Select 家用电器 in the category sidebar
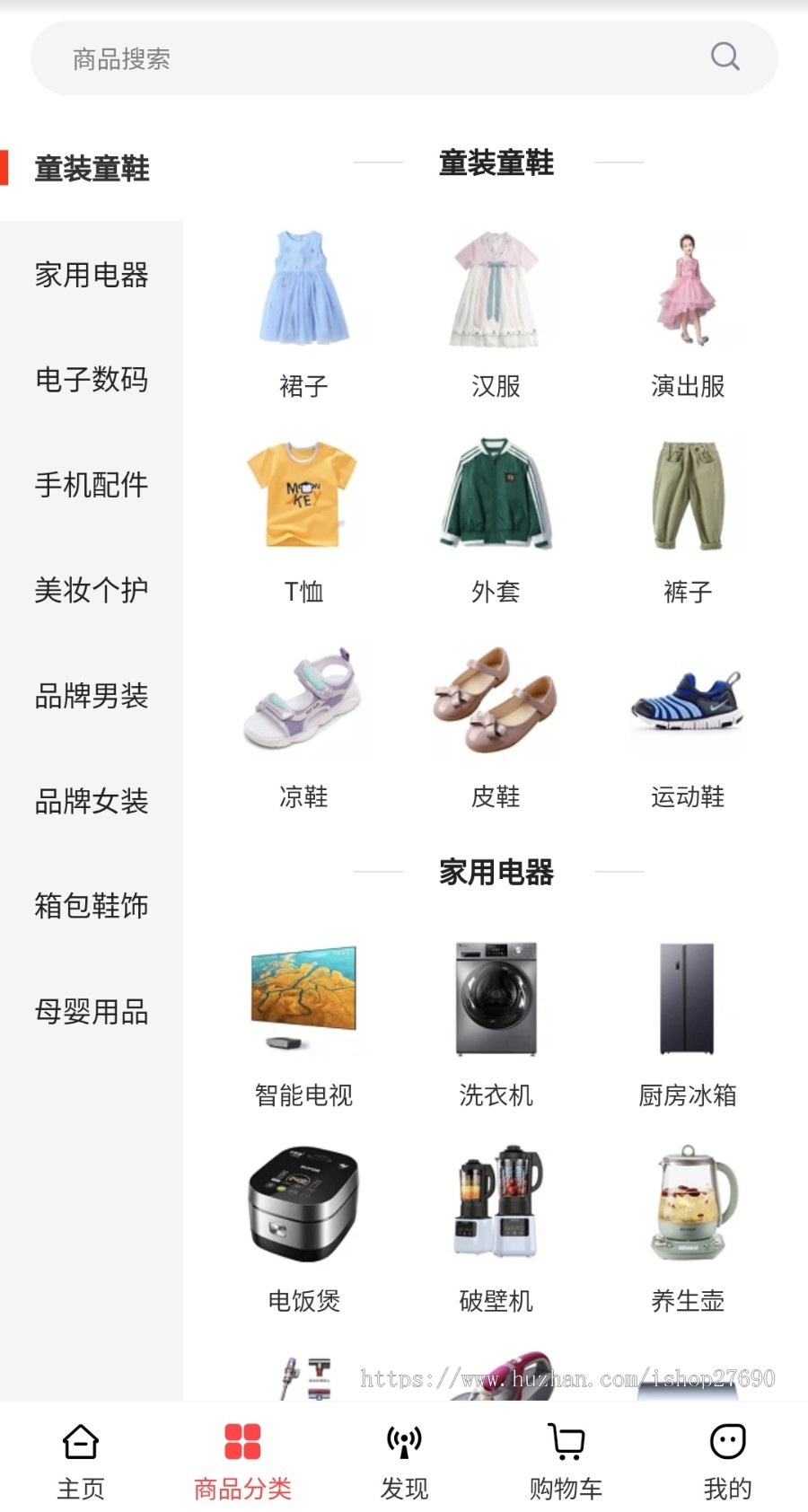This screenshot has height=1512, width=808. click(x=92, y=275)
